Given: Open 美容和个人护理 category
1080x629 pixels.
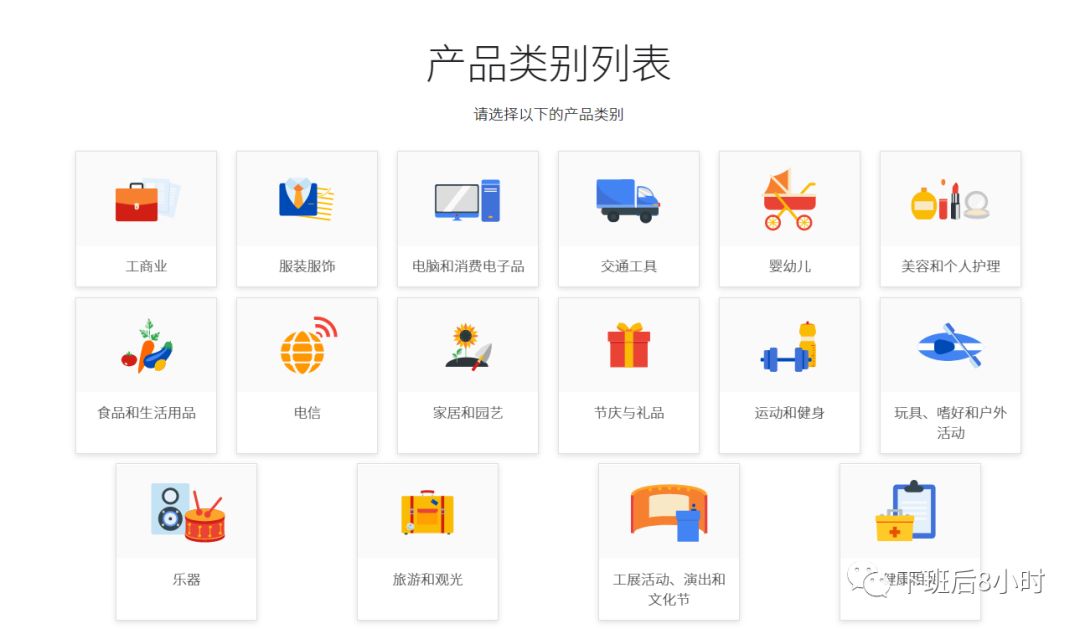Looking at the screenshot, I should 950,219.
